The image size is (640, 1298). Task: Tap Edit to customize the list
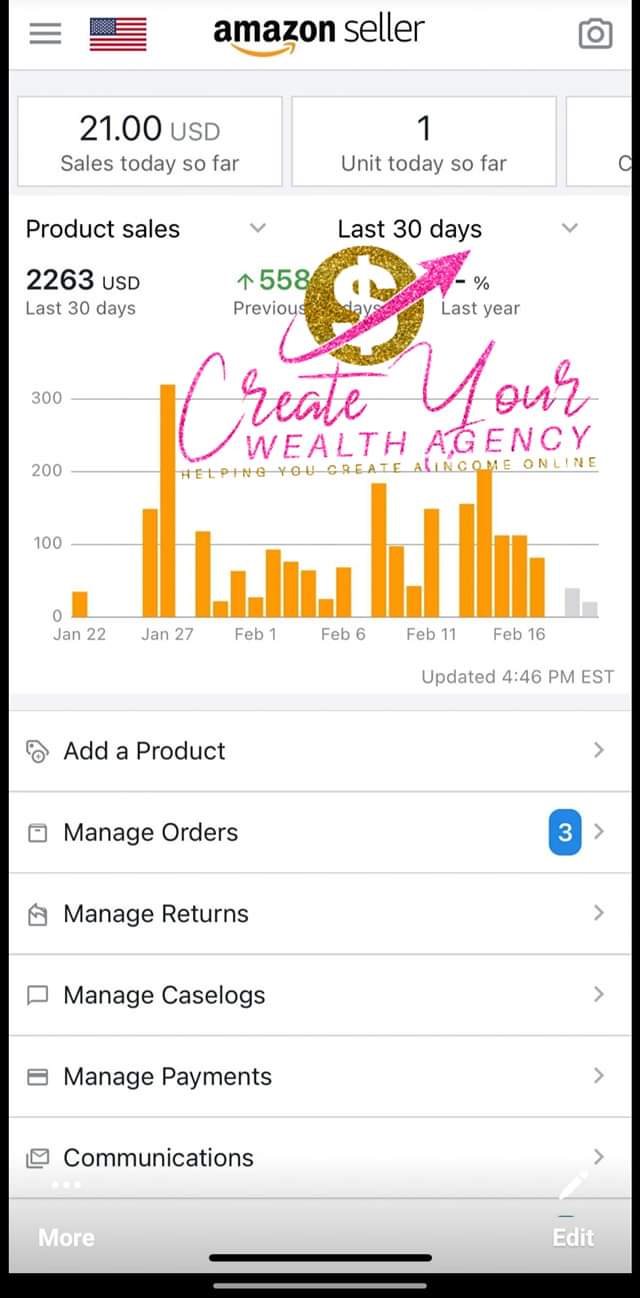click(573, 1237)
